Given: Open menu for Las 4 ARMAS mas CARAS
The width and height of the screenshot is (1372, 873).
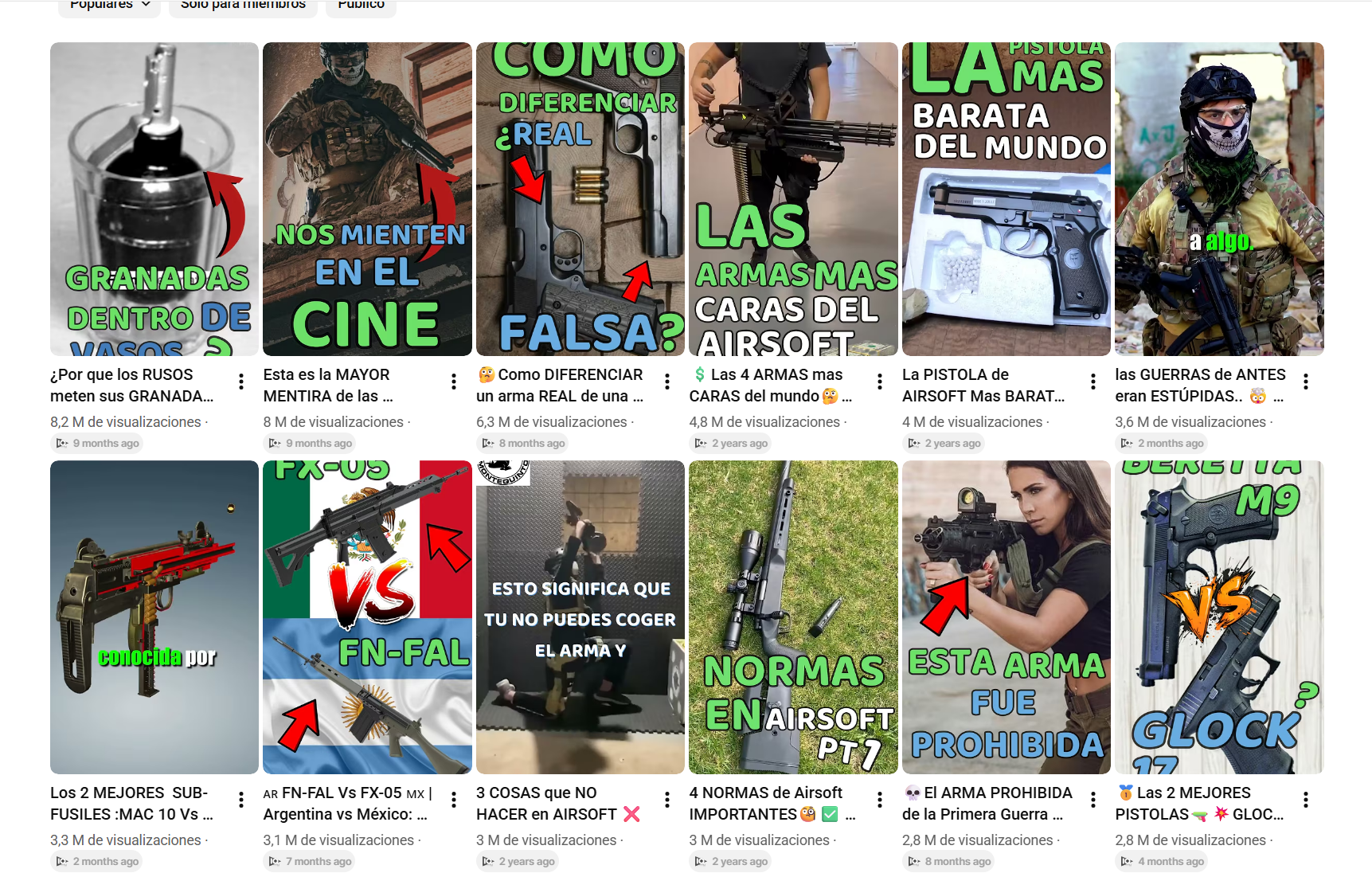Looking at the screenshot, I should pos(880,382).
